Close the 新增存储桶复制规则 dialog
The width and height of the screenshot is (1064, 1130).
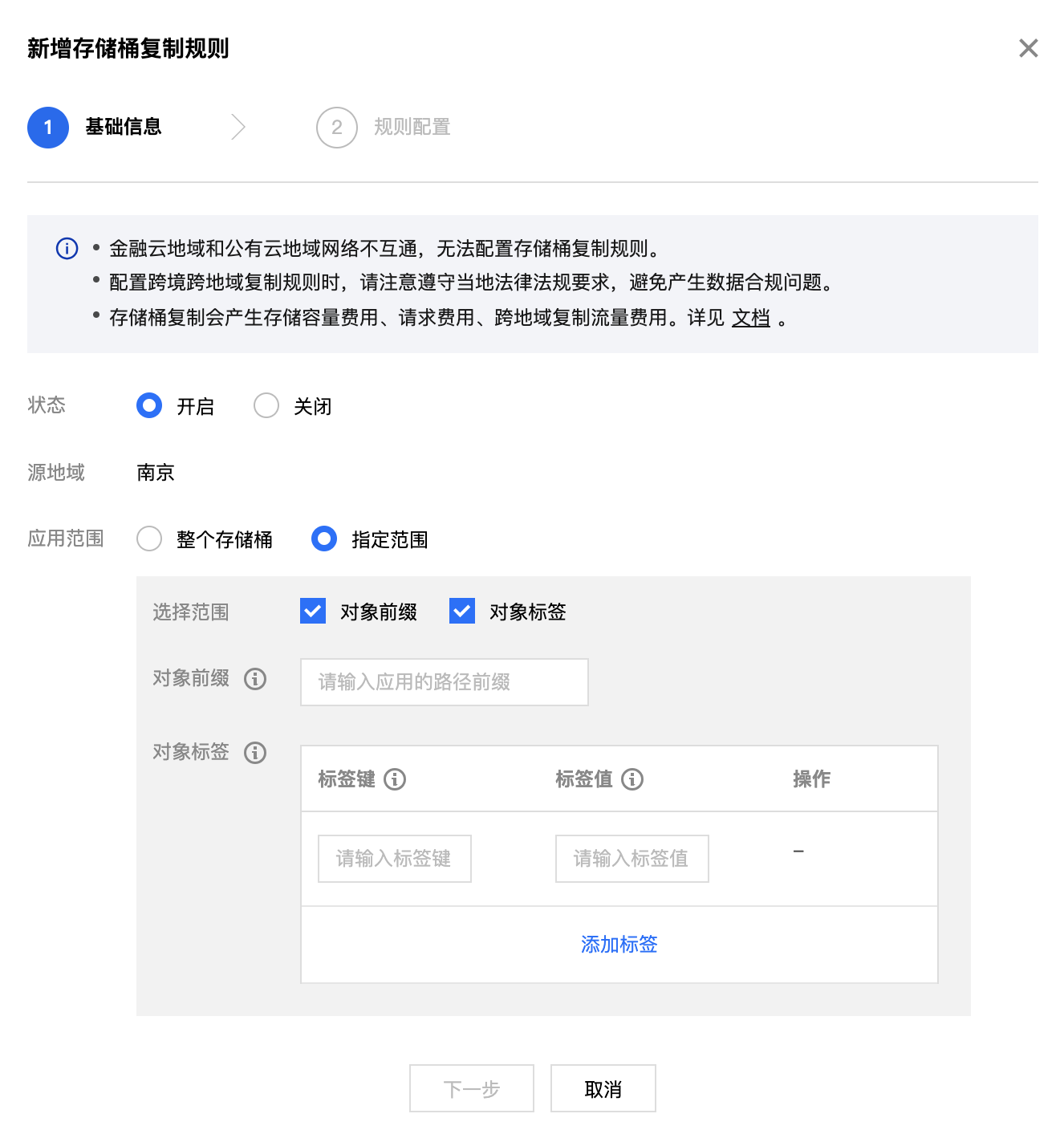[x=1028, y=48]
